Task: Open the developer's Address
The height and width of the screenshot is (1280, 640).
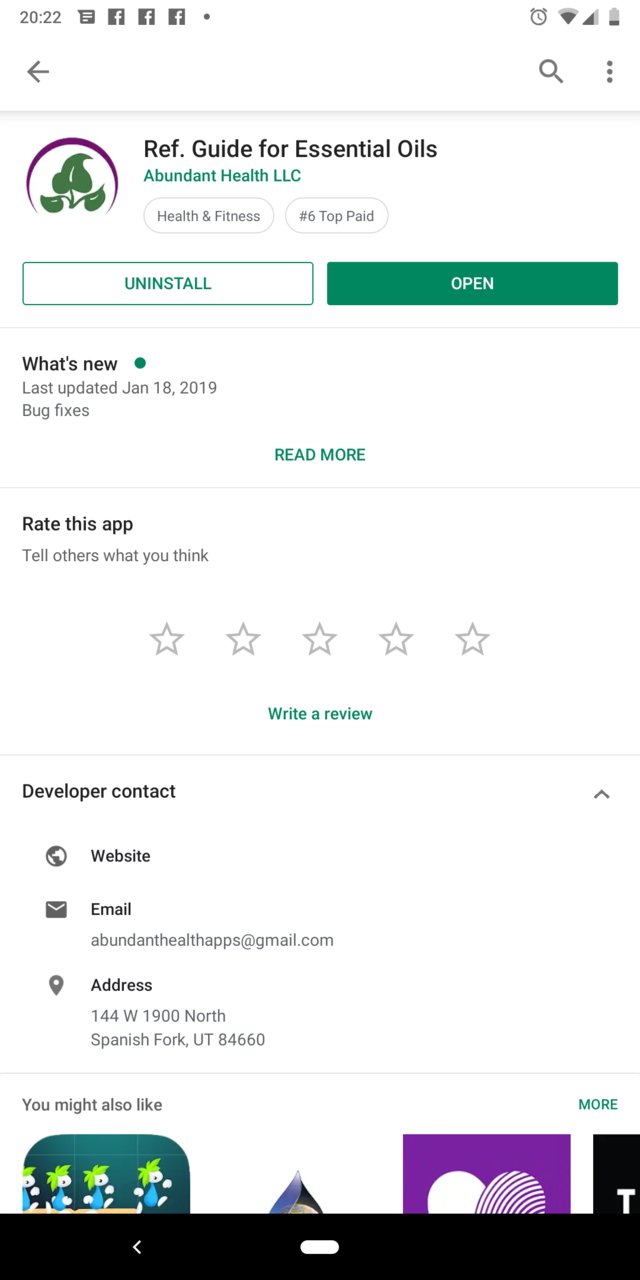Action: 320,1012
